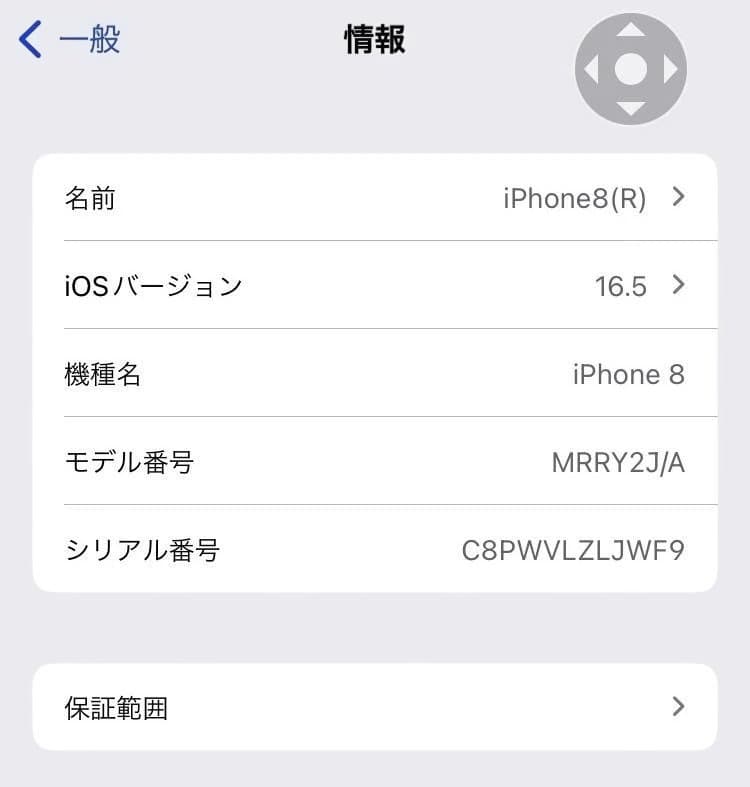Expand the iOSバージョン row for update details

click(375, 286)
